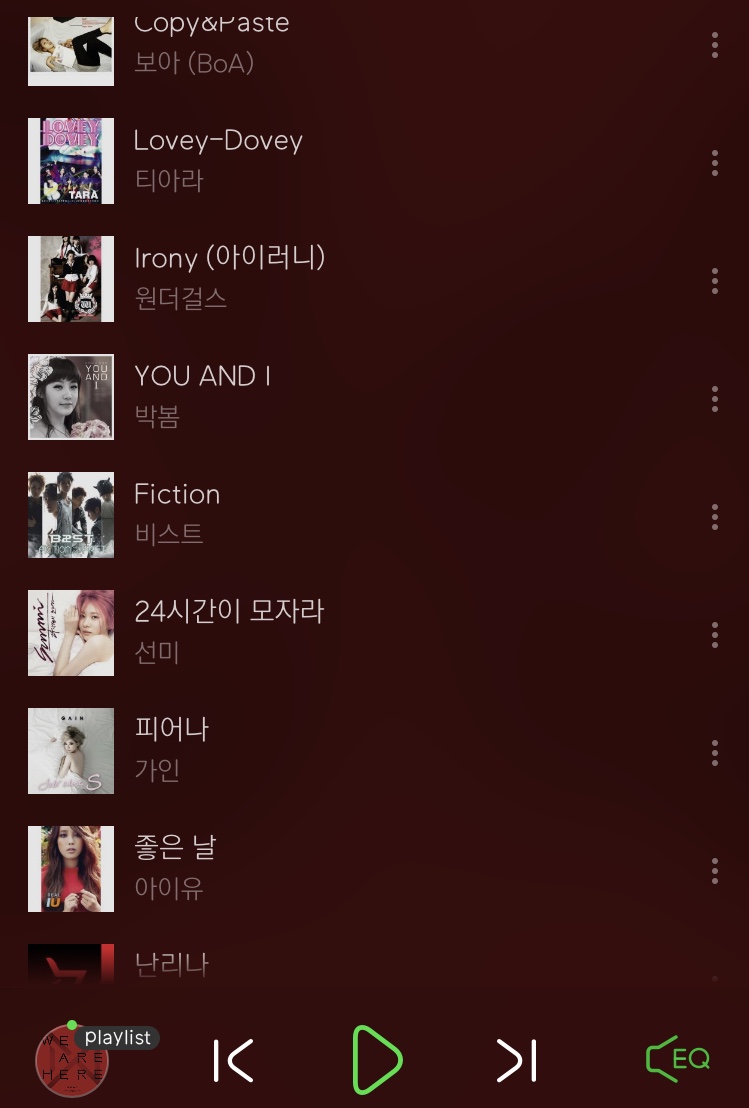This screenshot has height=1108, width=749.
Task: Tap the "playlist" label
Action: point(117,1038)
